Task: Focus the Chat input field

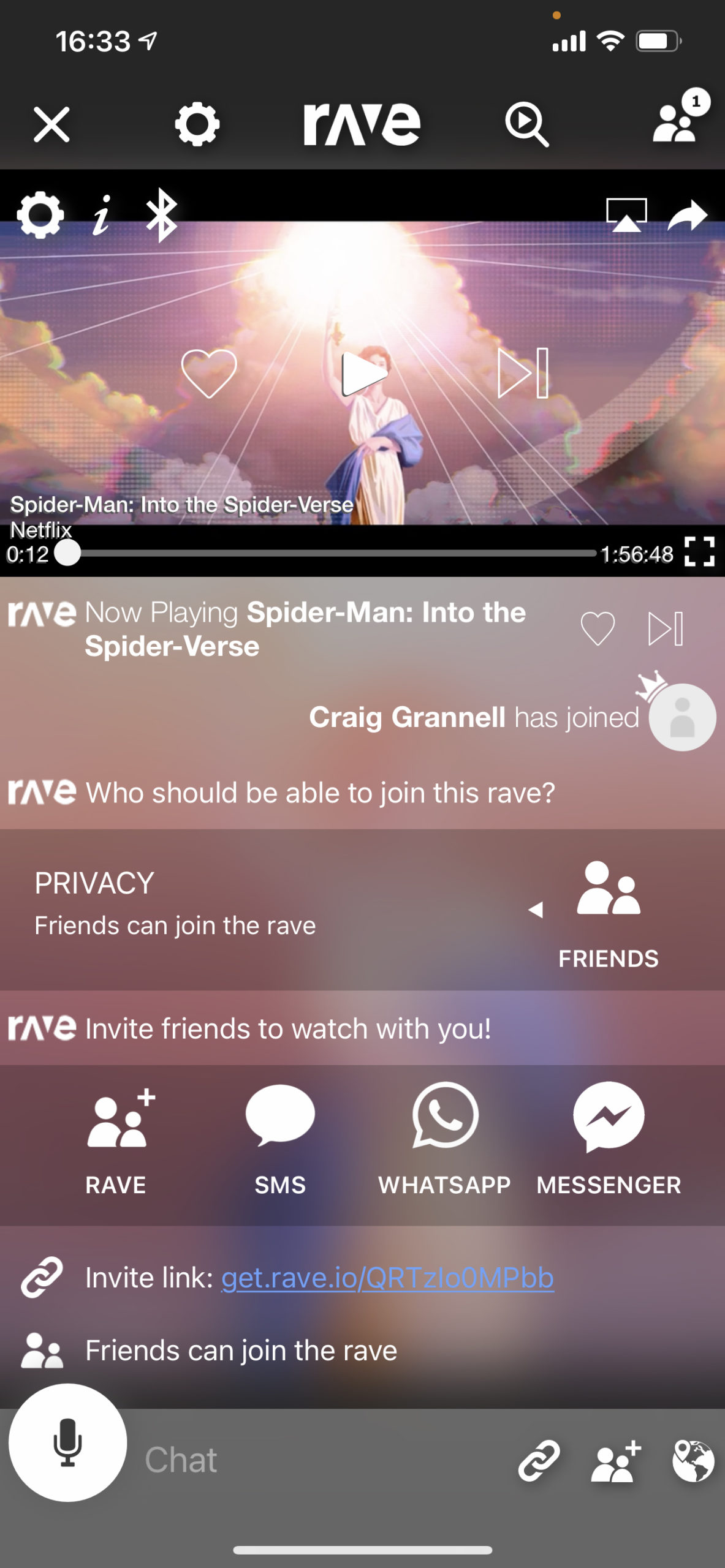Action: click(x=319, y=1460)
